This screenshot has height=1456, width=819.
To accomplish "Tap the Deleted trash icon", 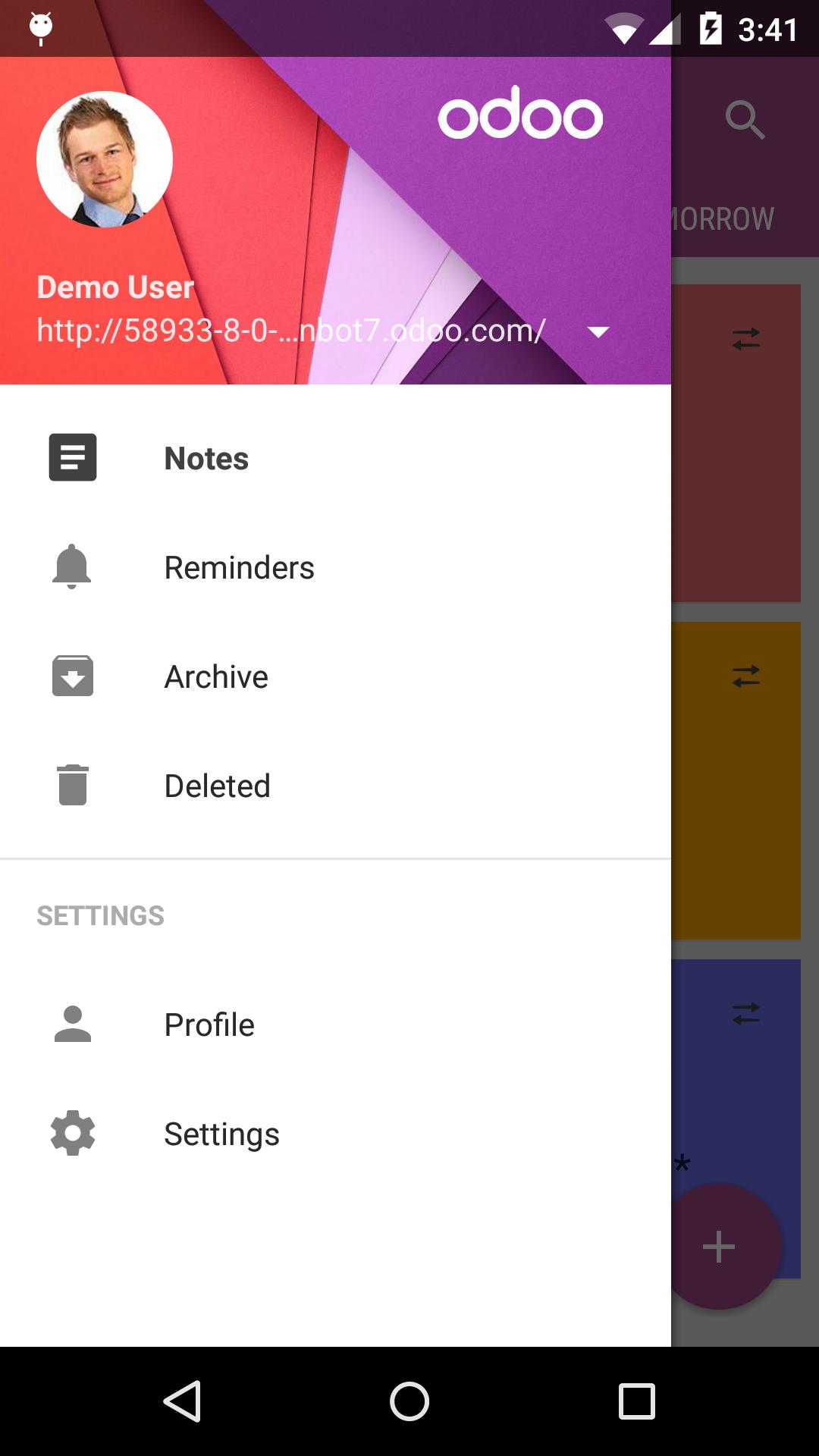I will (72, 785).
